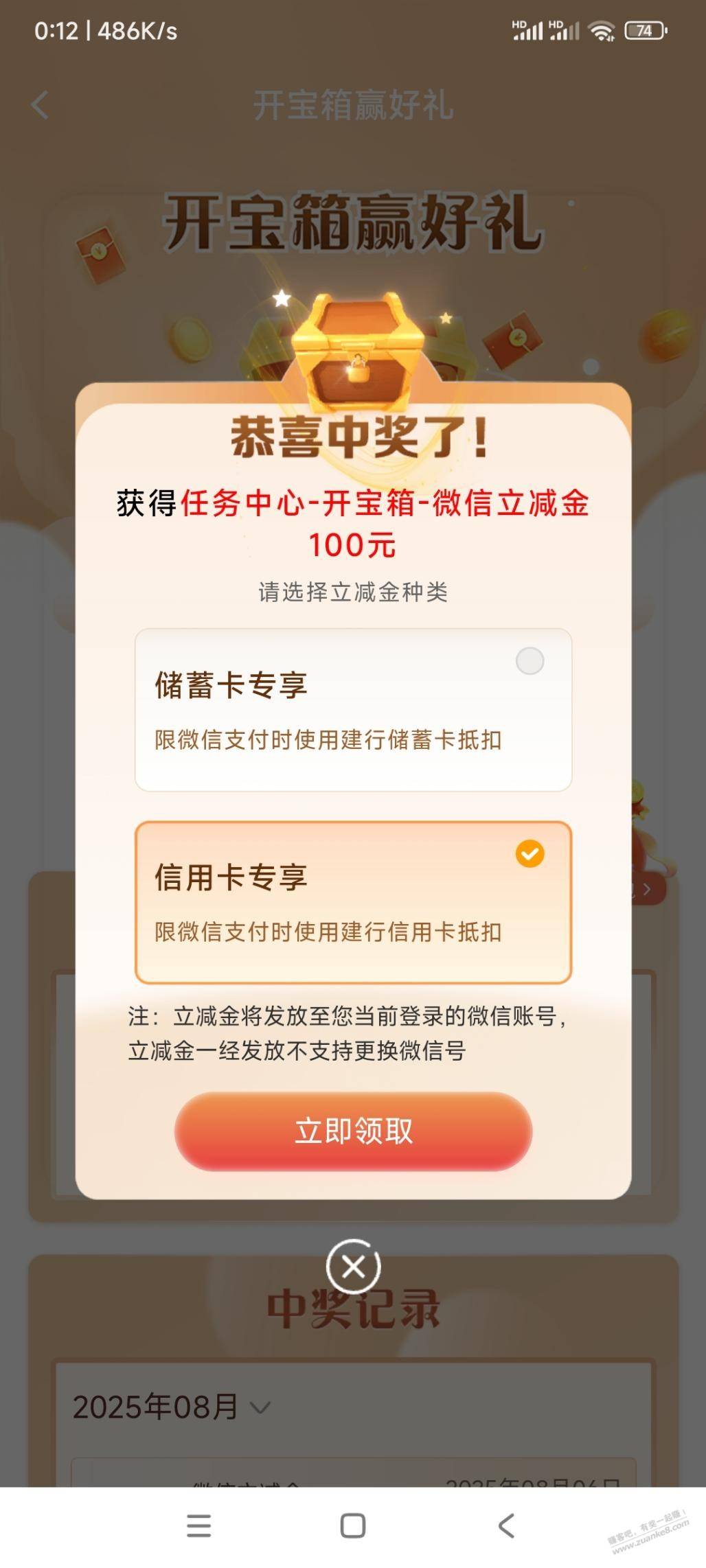The image size is (706, 1568).
Task: Go back using the top-left arrow
Action: [x=40, y=105]
